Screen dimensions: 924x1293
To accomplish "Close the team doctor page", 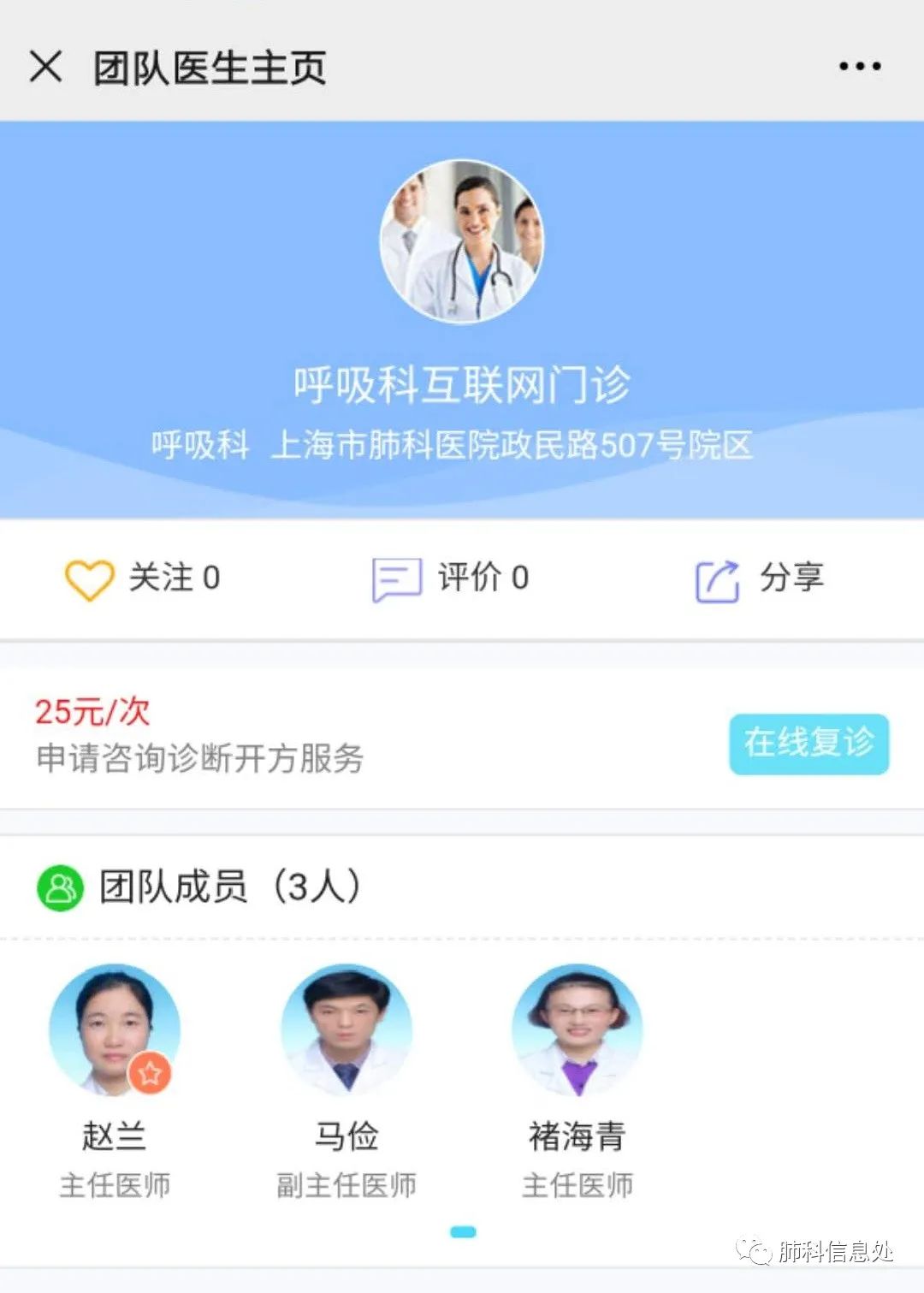I will [45, 67].
